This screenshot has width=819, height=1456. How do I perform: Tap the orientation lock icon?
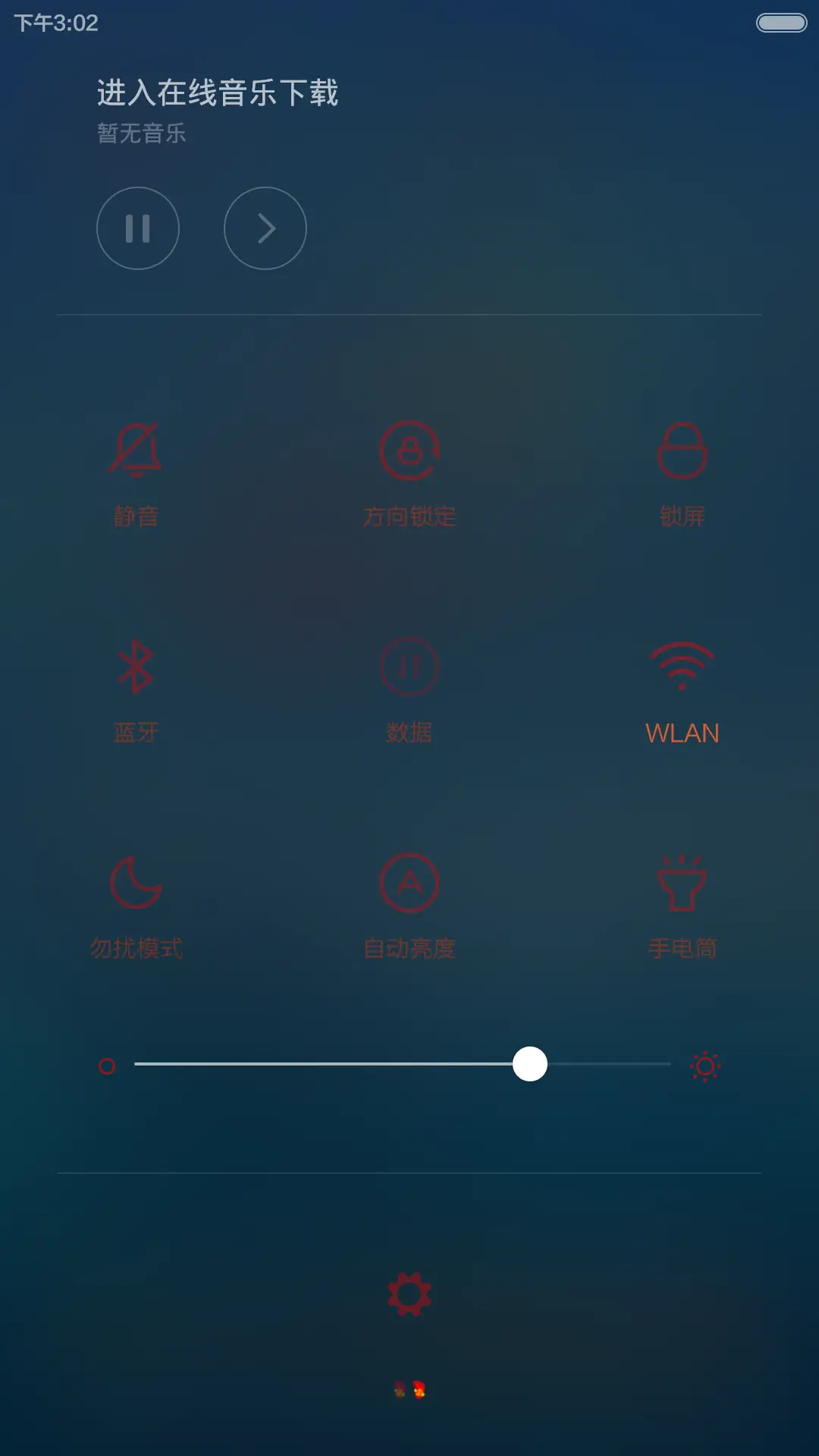click(x=409, y=450)
